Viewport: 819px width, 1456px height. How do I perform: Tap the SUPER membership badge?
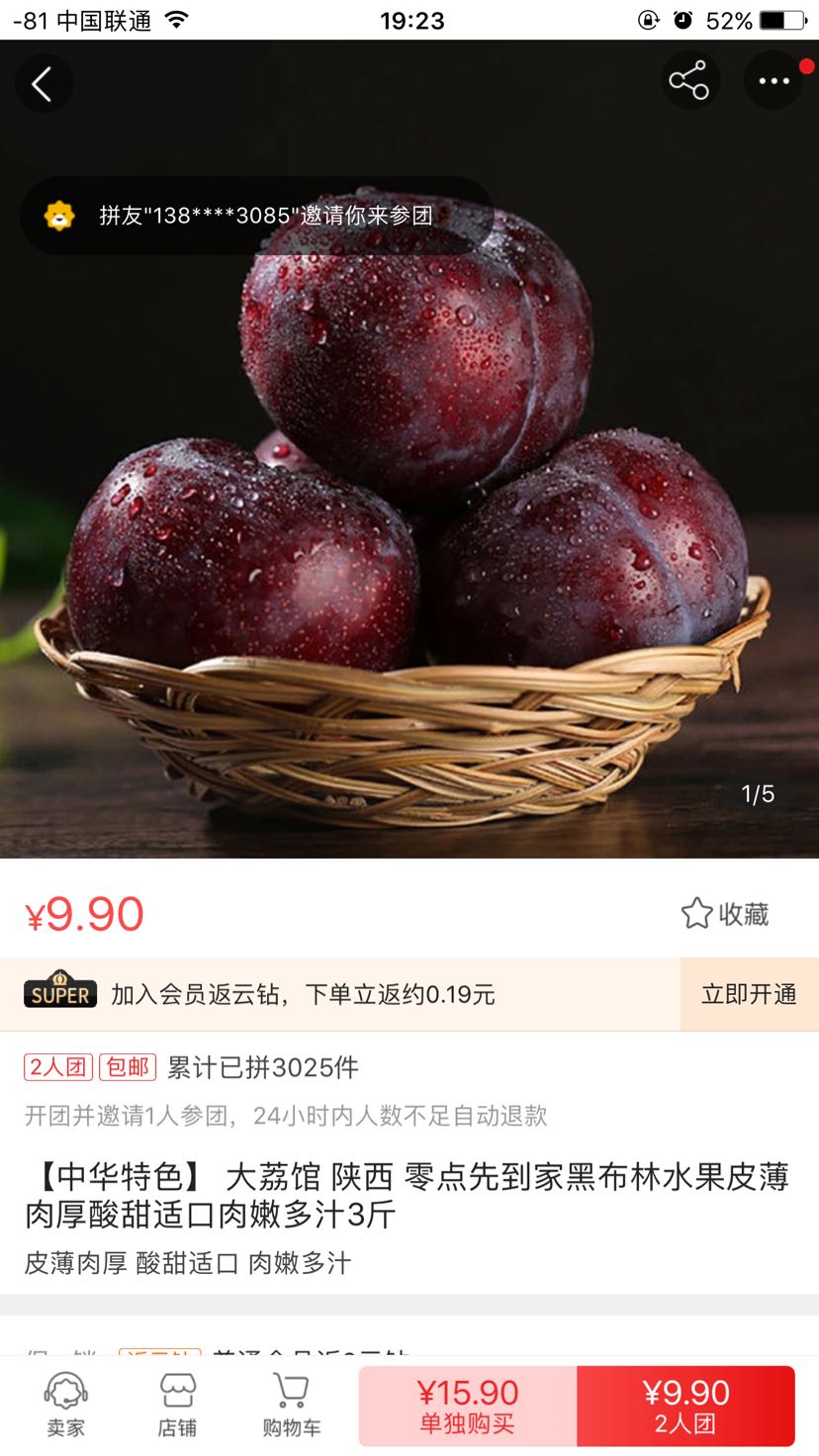point(59,993)
